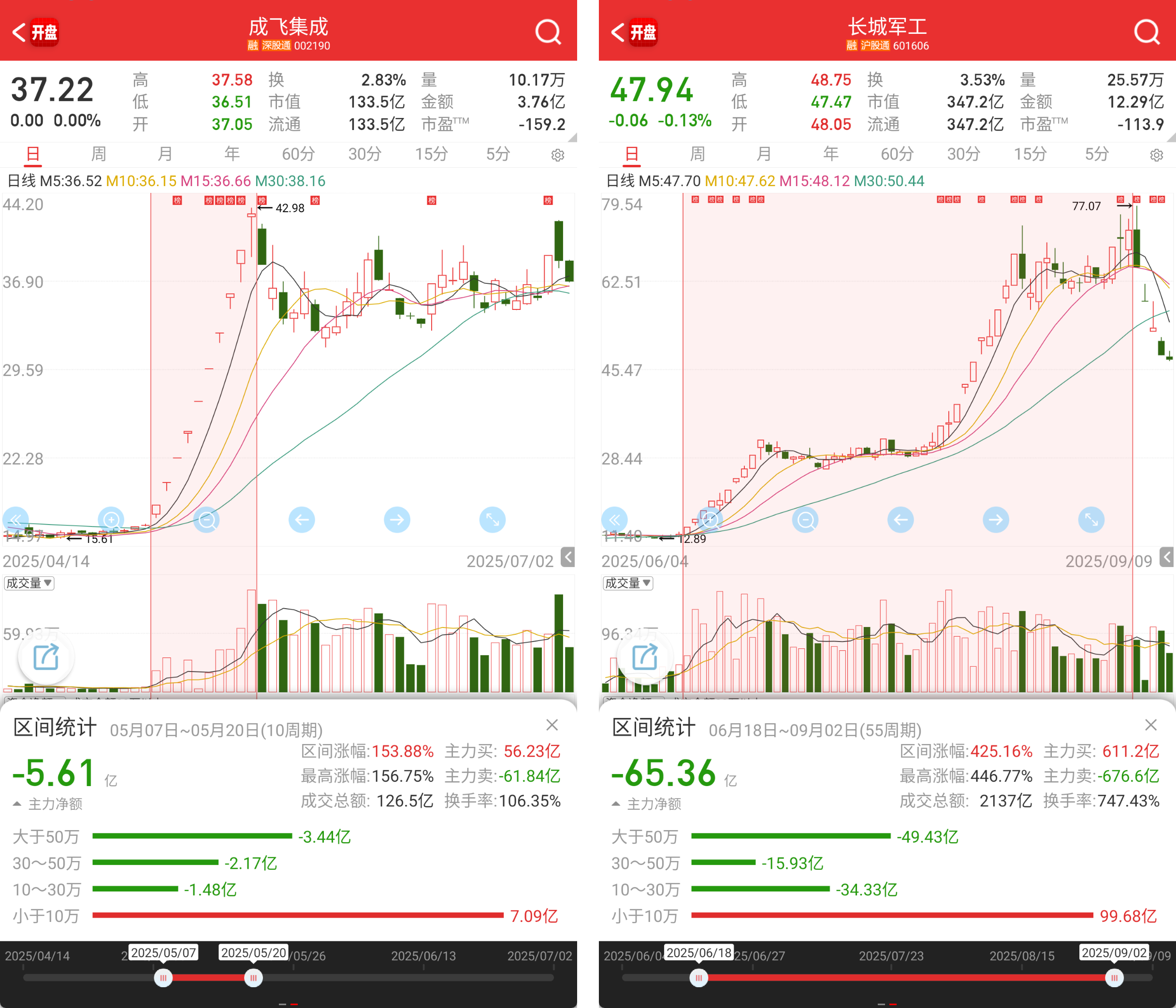This screenshot has width=1176, height=1008.
Task: Dismiss the 区间统计 panel for 成飞集成
Action: pyautogui.click(x=552, y=725)
